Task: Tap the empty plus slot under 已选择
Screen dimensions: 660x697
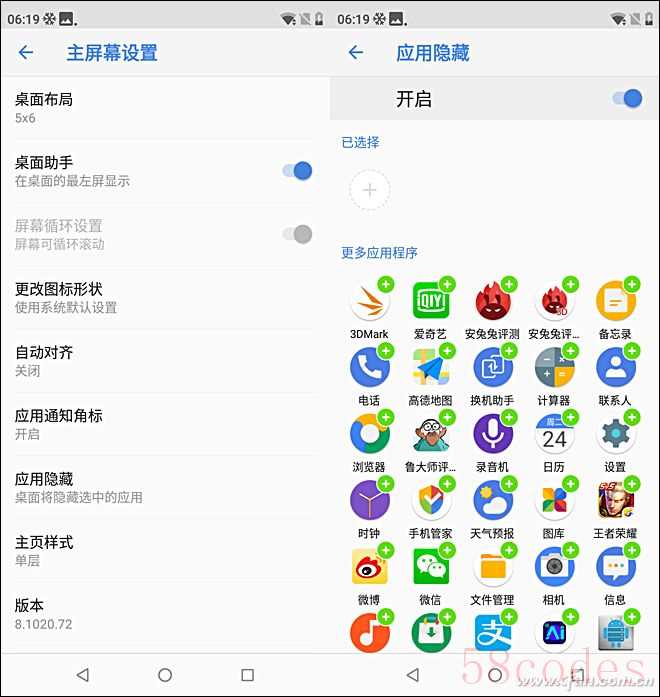Action: [x=370, y=190]
